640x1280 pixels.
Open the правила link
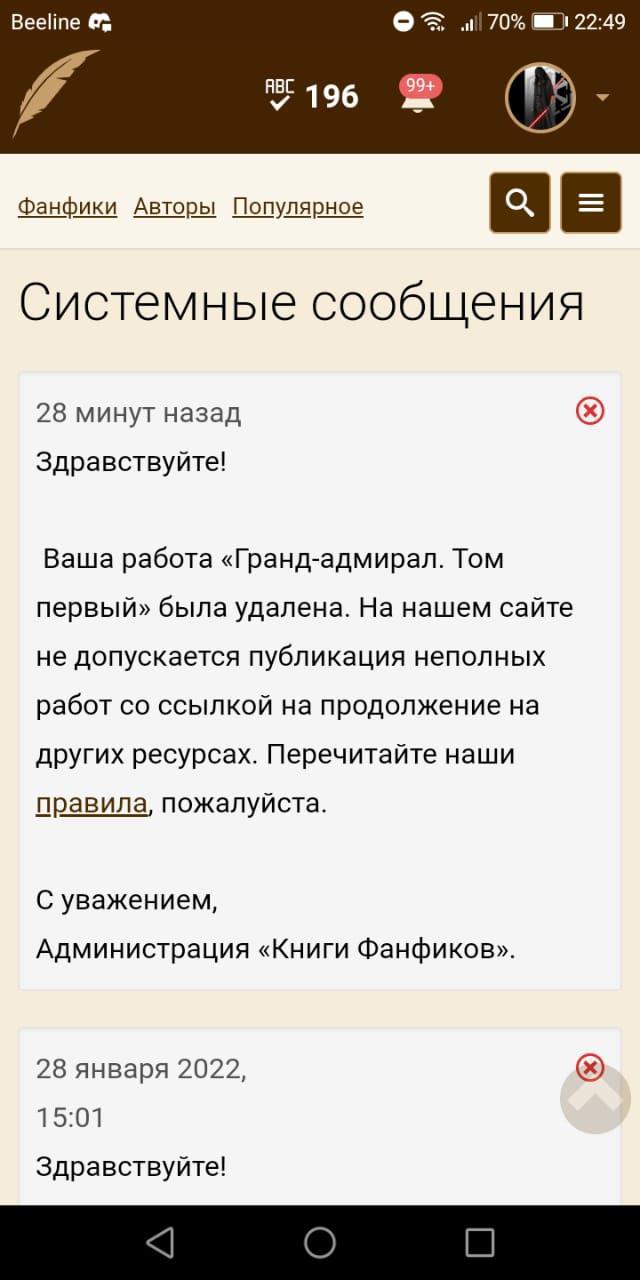pyautogui.click(x=92, y=804)
